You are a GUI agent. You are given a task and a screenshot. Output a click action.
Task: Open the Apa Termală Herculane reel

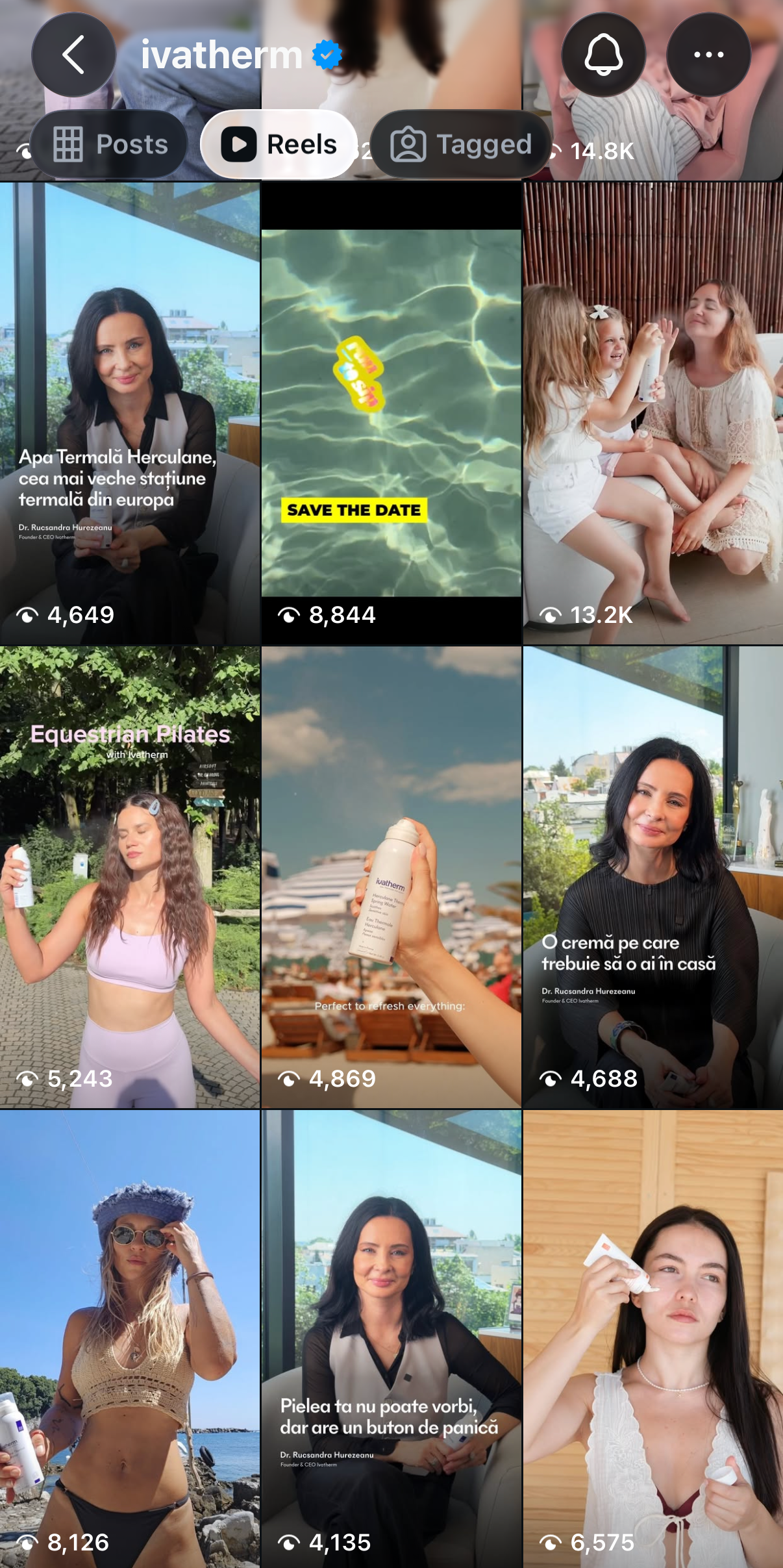(130, 414)
